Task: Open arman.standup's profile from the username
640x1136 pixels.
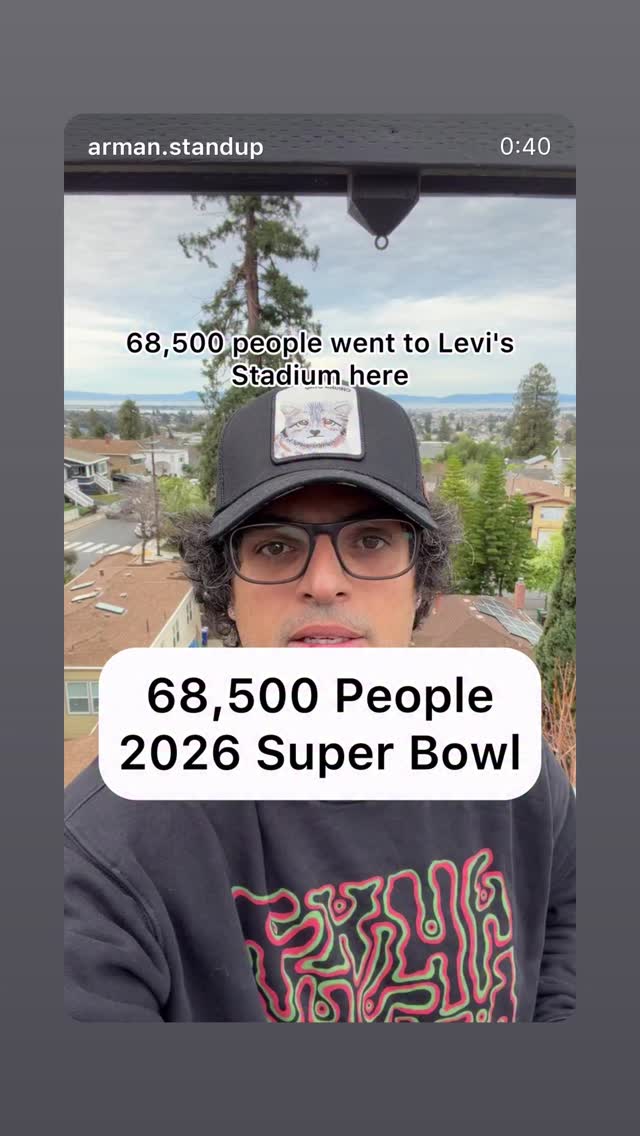Action: click(x=175, y=148)
